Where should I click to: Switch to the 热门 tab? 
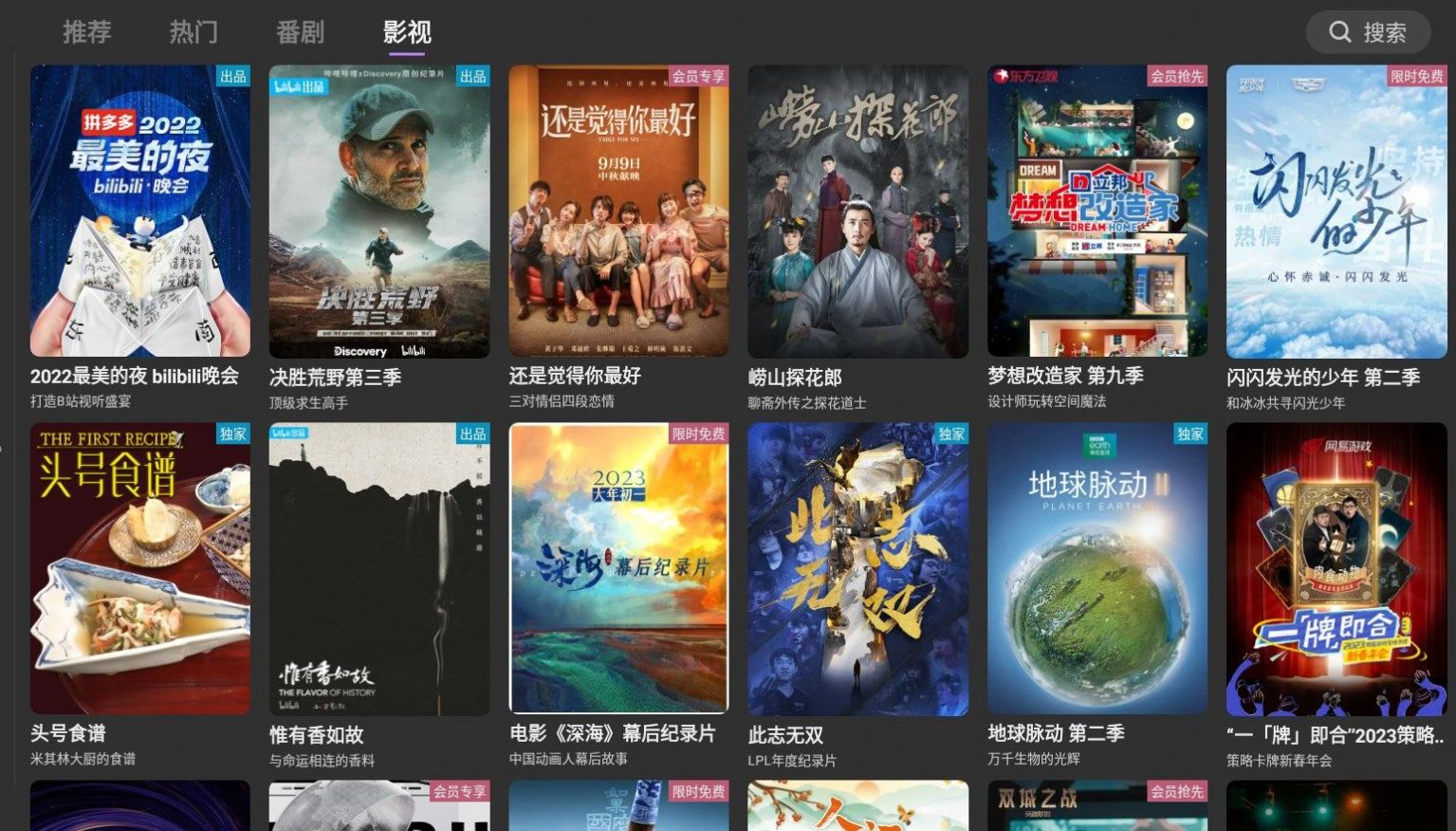coord(194,32)
